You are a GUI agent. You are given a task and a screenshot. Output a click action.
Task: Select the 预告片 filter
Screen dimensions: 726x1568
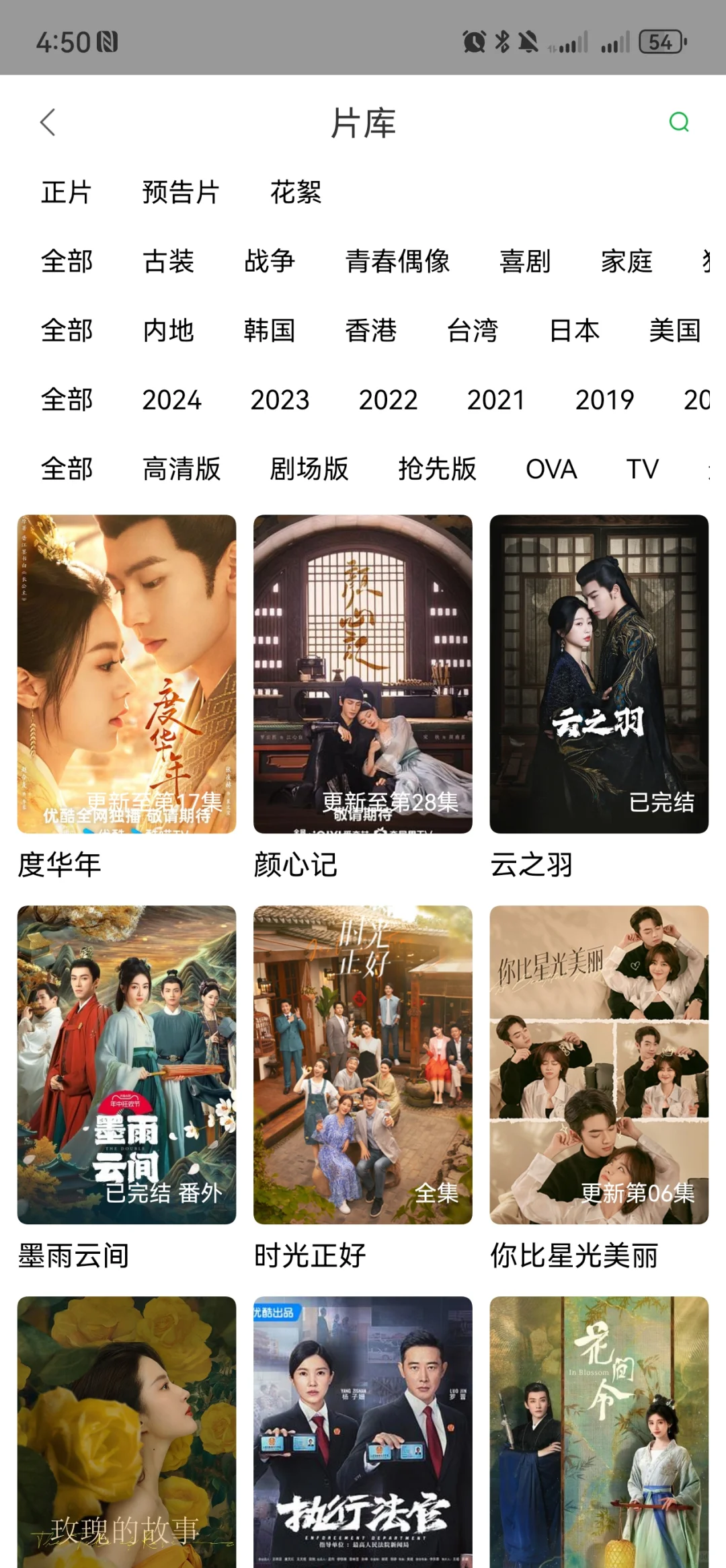click(180, 192)
